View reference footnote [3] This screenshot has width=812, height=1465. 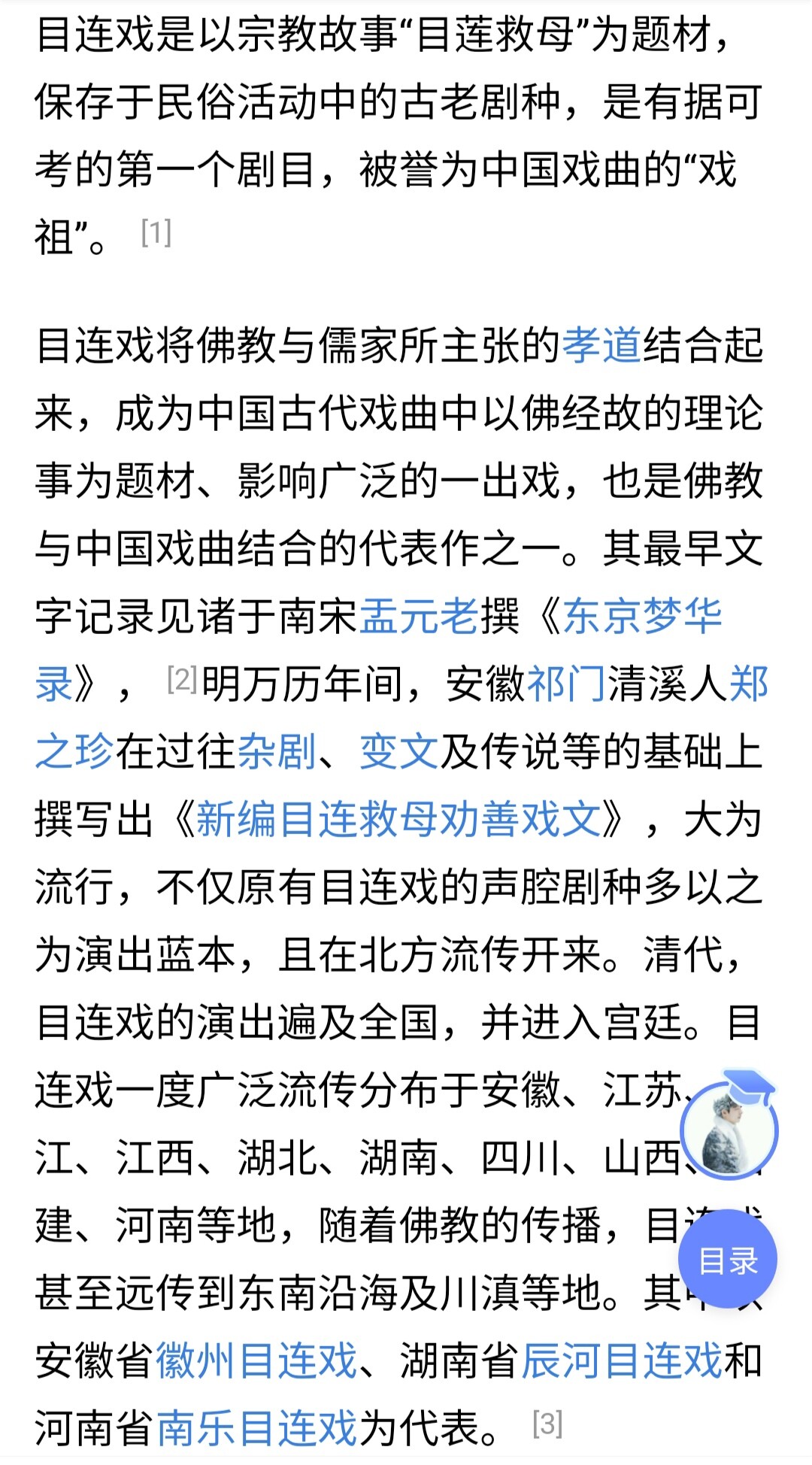tap(547, 1424)
